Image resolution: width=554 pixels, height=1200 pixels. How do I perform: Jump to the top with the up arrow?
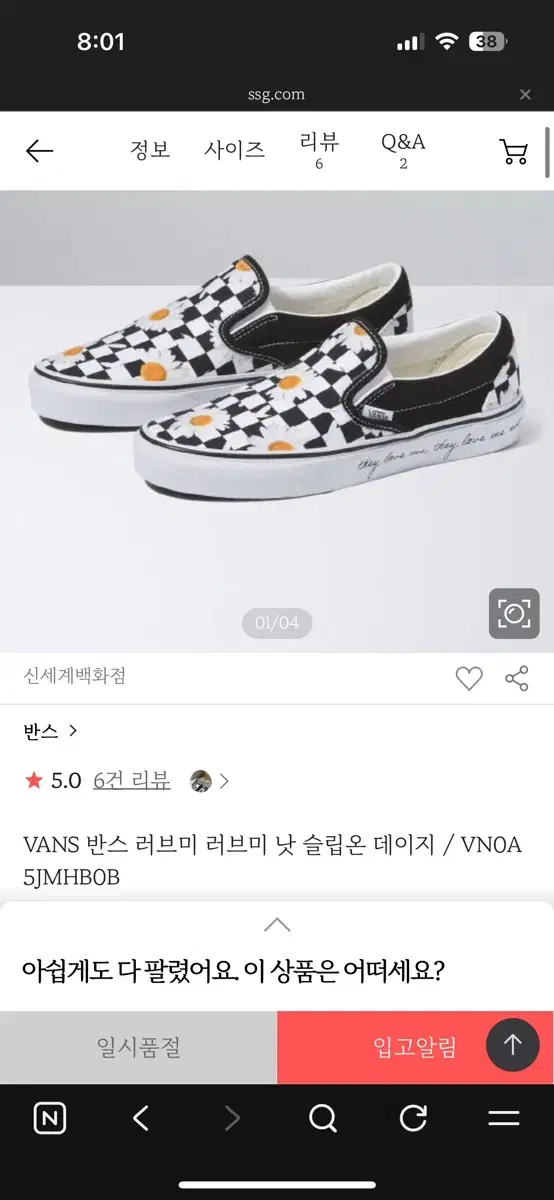coord(513,1045)
